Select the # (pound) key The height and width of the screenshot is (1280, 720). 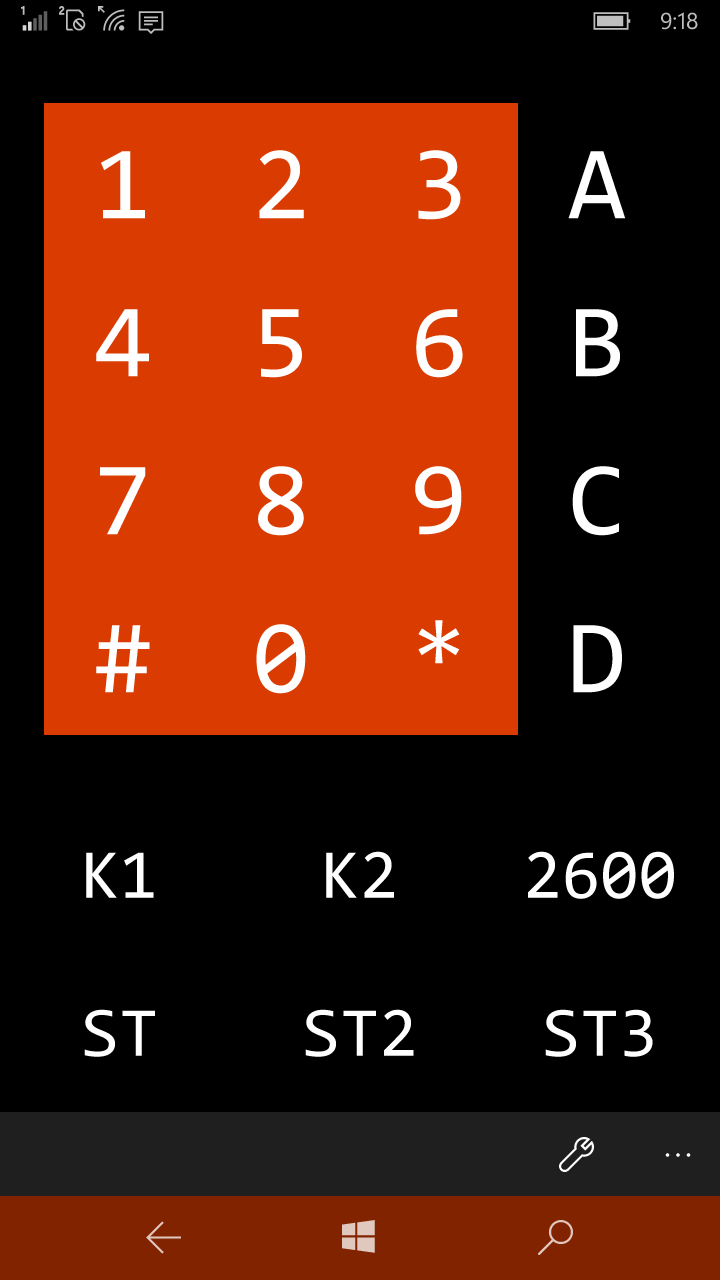click(x=122, y=660)
